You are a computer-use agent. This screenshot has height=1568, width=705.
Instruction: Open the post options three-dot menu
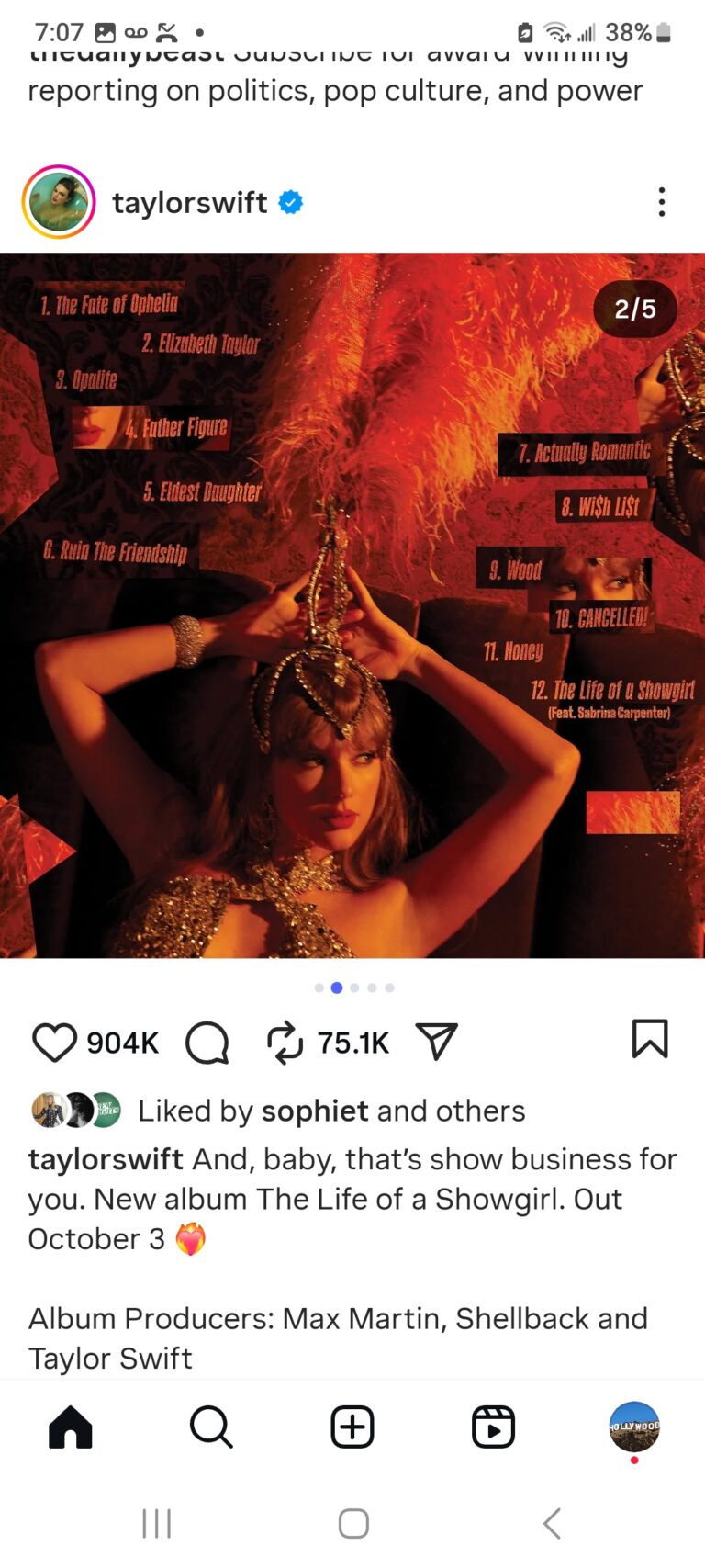661,202
